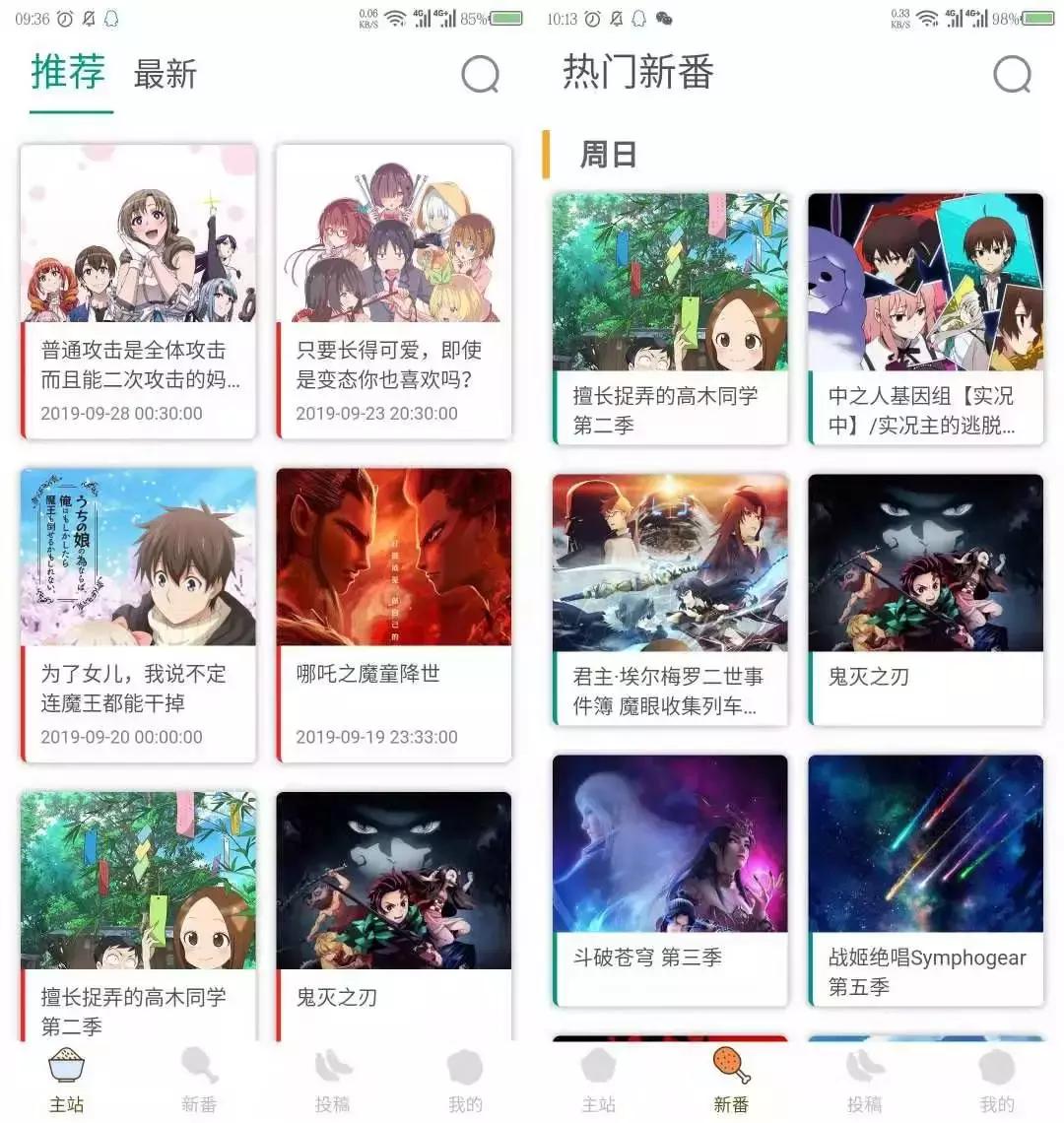
Task: Select the 推荐 tab
Action: tap(67, 69)
